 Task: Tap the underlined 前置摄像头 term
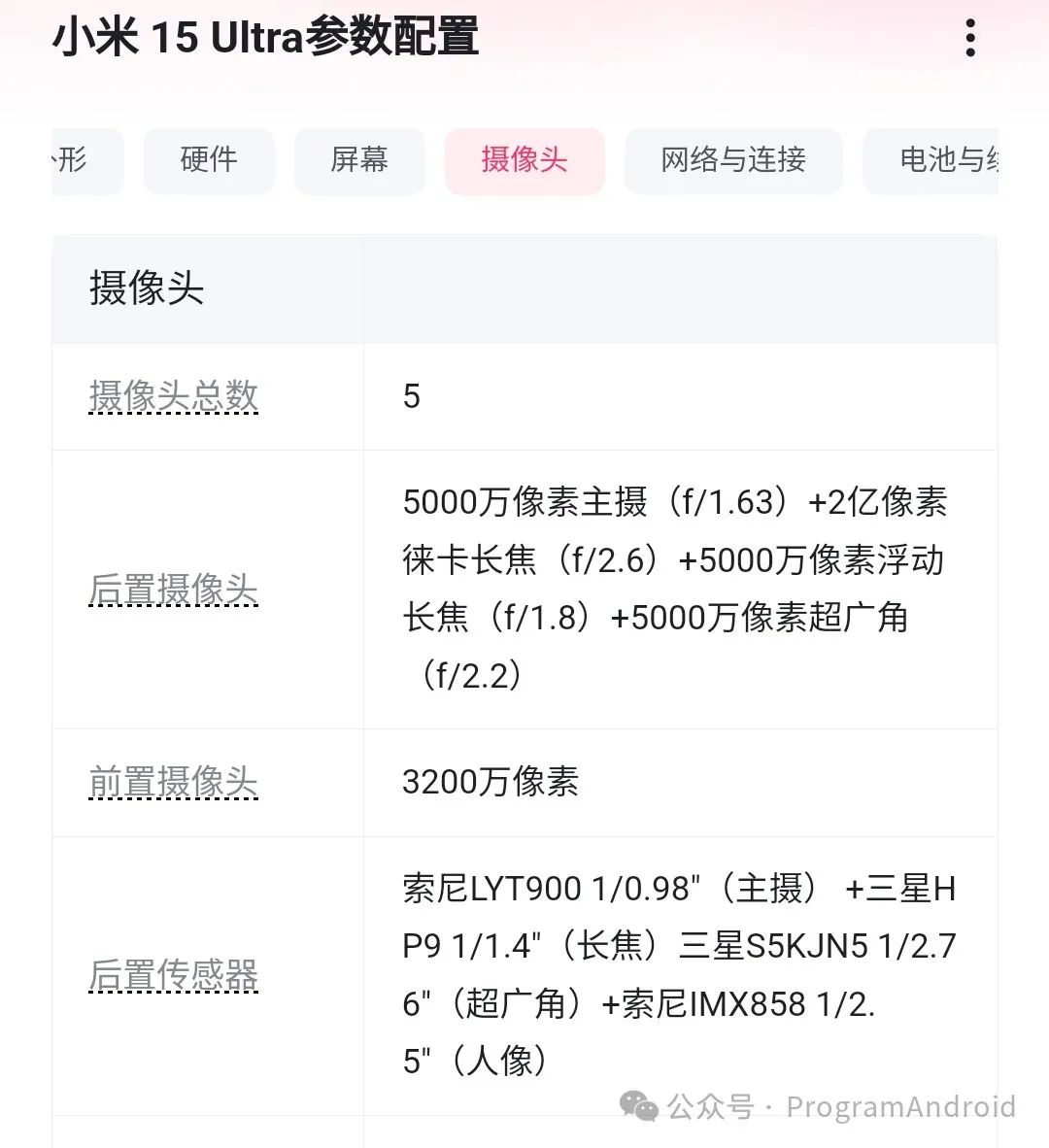[174, 782]
